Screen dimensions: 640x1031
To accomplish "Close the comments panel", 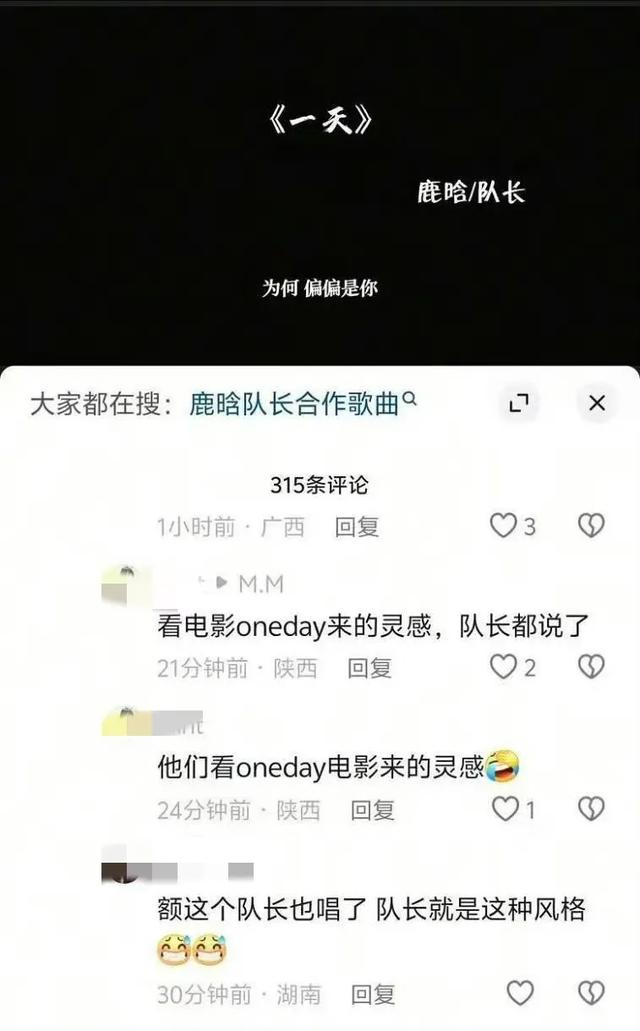I will pos(597,403).
